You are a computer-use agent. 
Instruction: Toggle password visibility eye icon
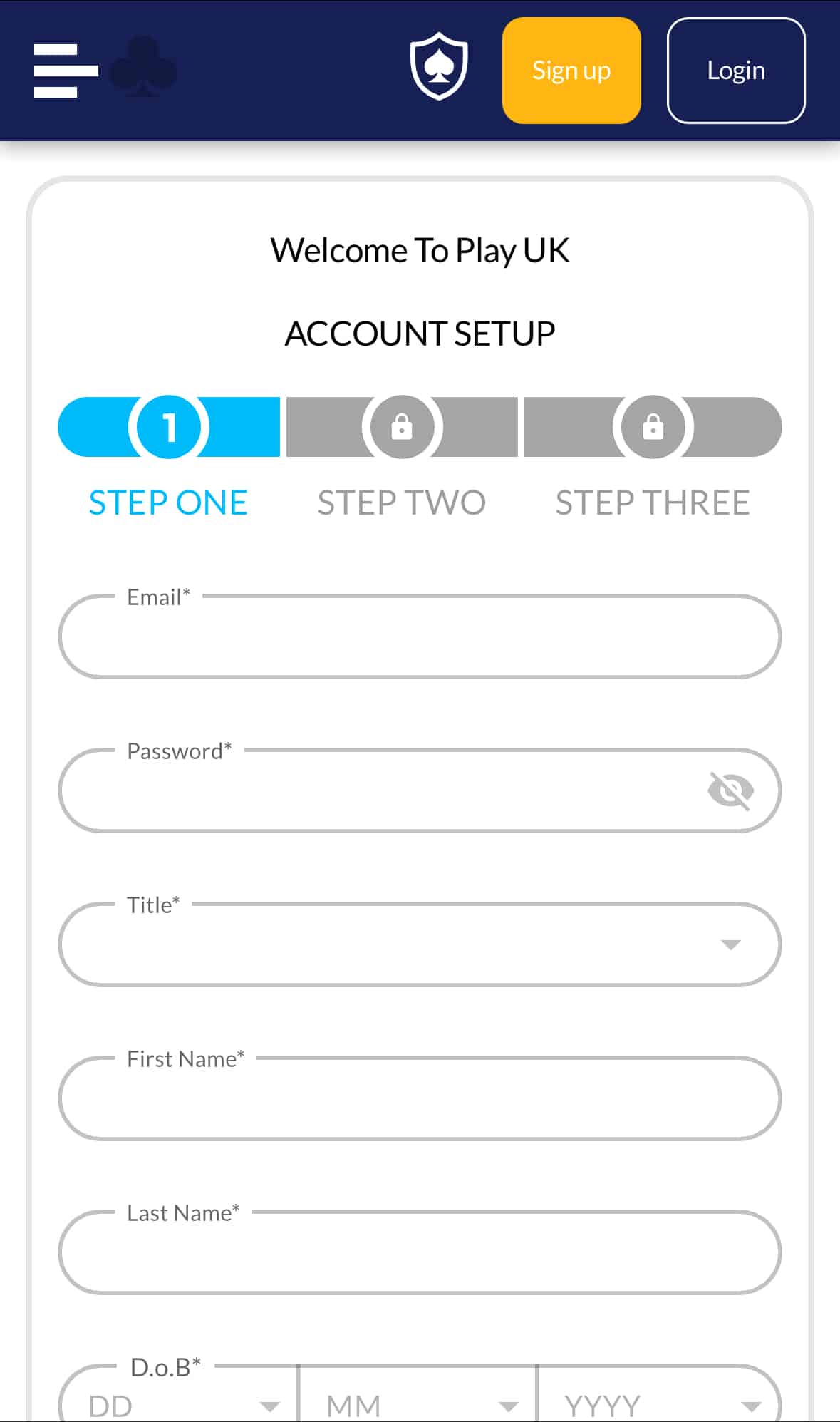pos(730,790)
